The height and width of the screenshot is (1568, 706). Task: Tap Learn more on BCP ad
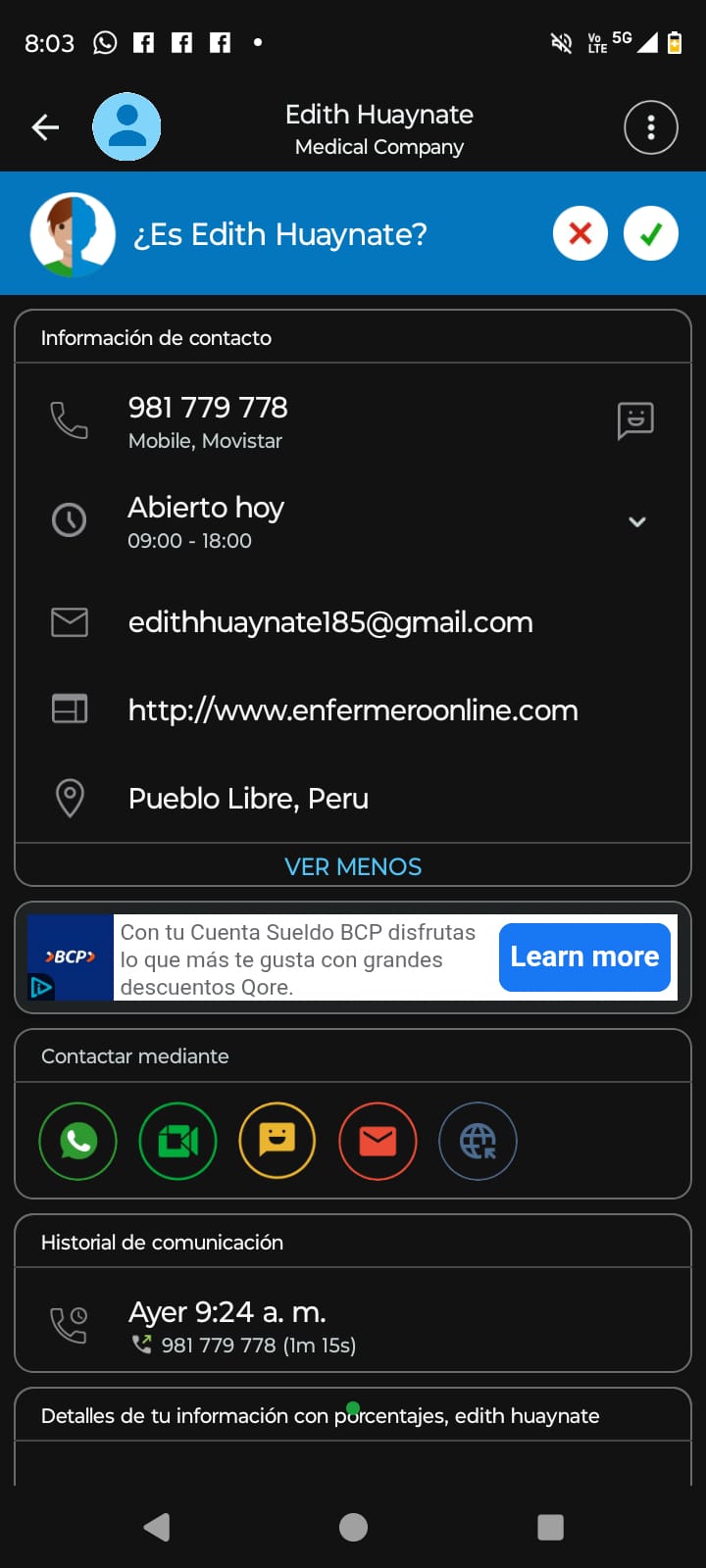click(584, 956)
